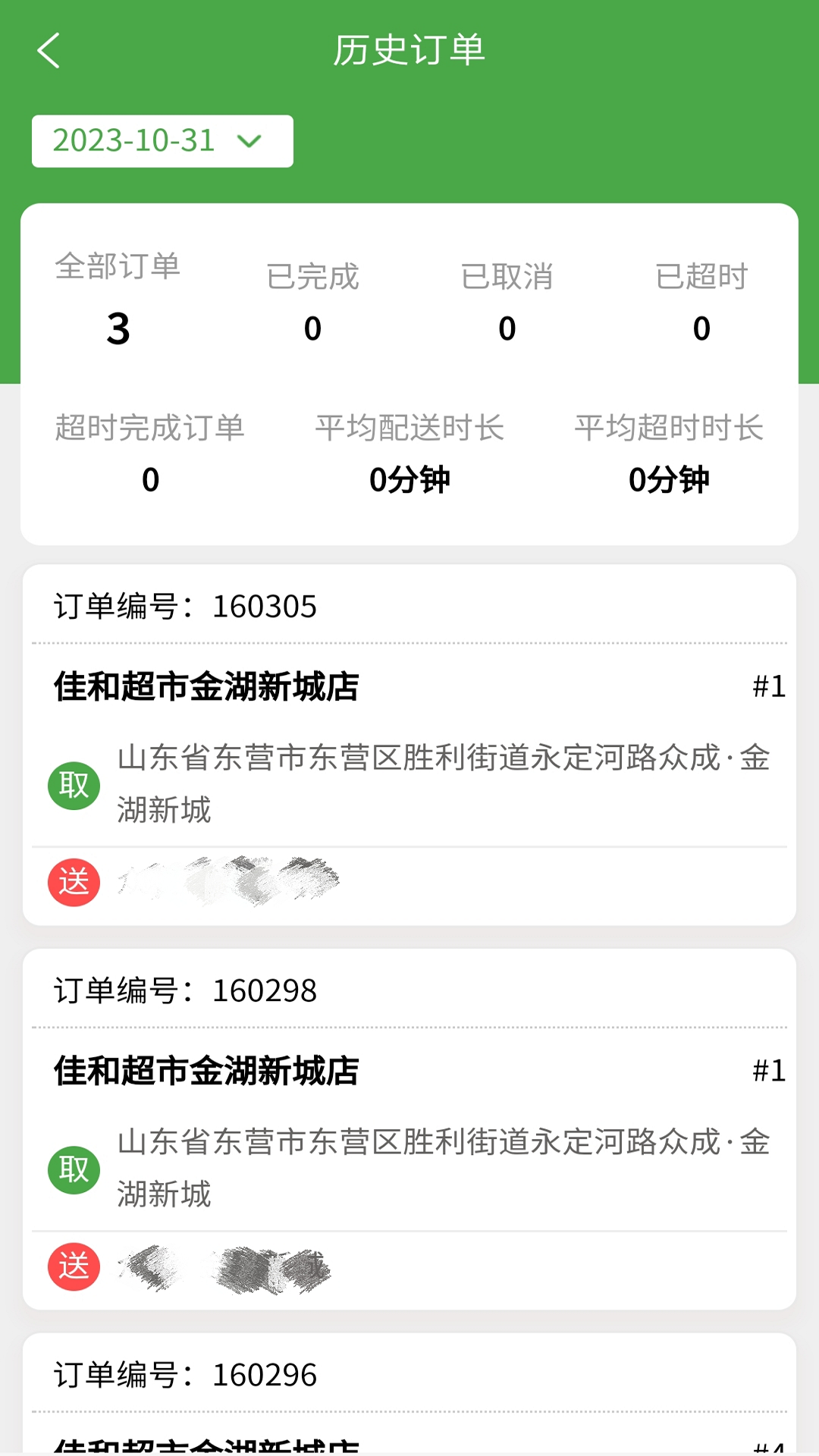Open the 2023-10-31 date dropdown

tap(162, 141)
